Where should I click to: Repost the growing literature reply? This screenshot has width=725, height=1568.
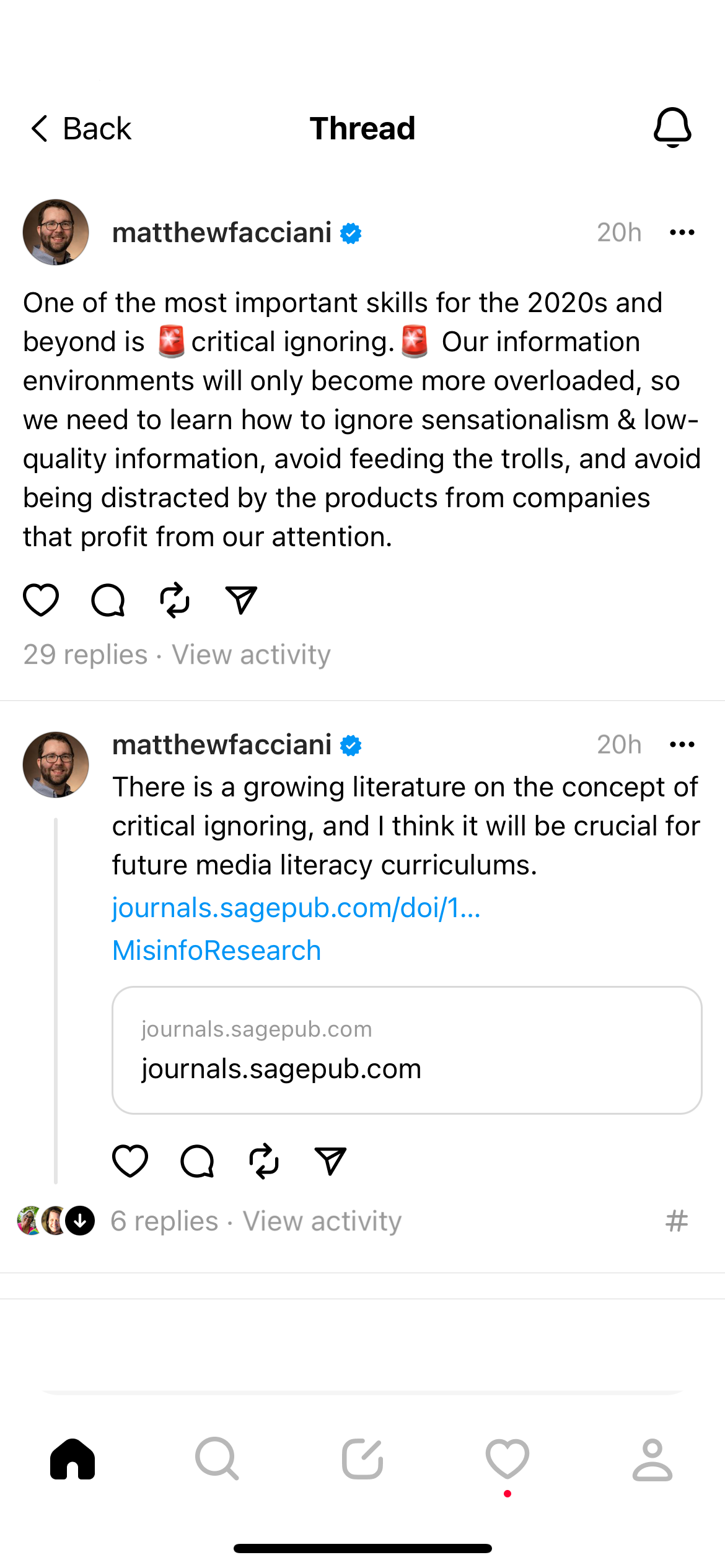tap(264, 1161)
